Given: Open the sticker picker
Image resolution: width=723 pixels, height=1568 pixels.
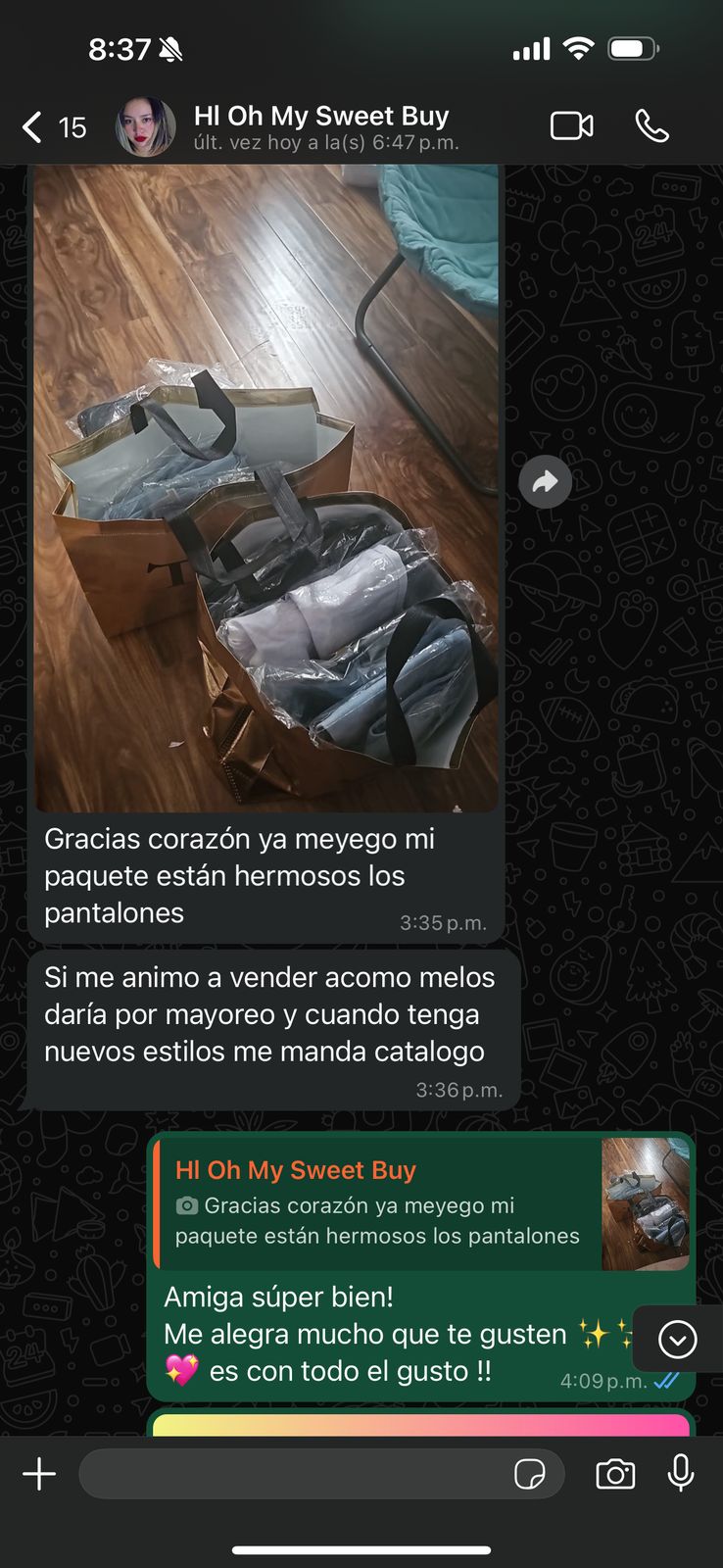Looking at the screenshot, I should pyautogui.click(x=530, y=1474).
